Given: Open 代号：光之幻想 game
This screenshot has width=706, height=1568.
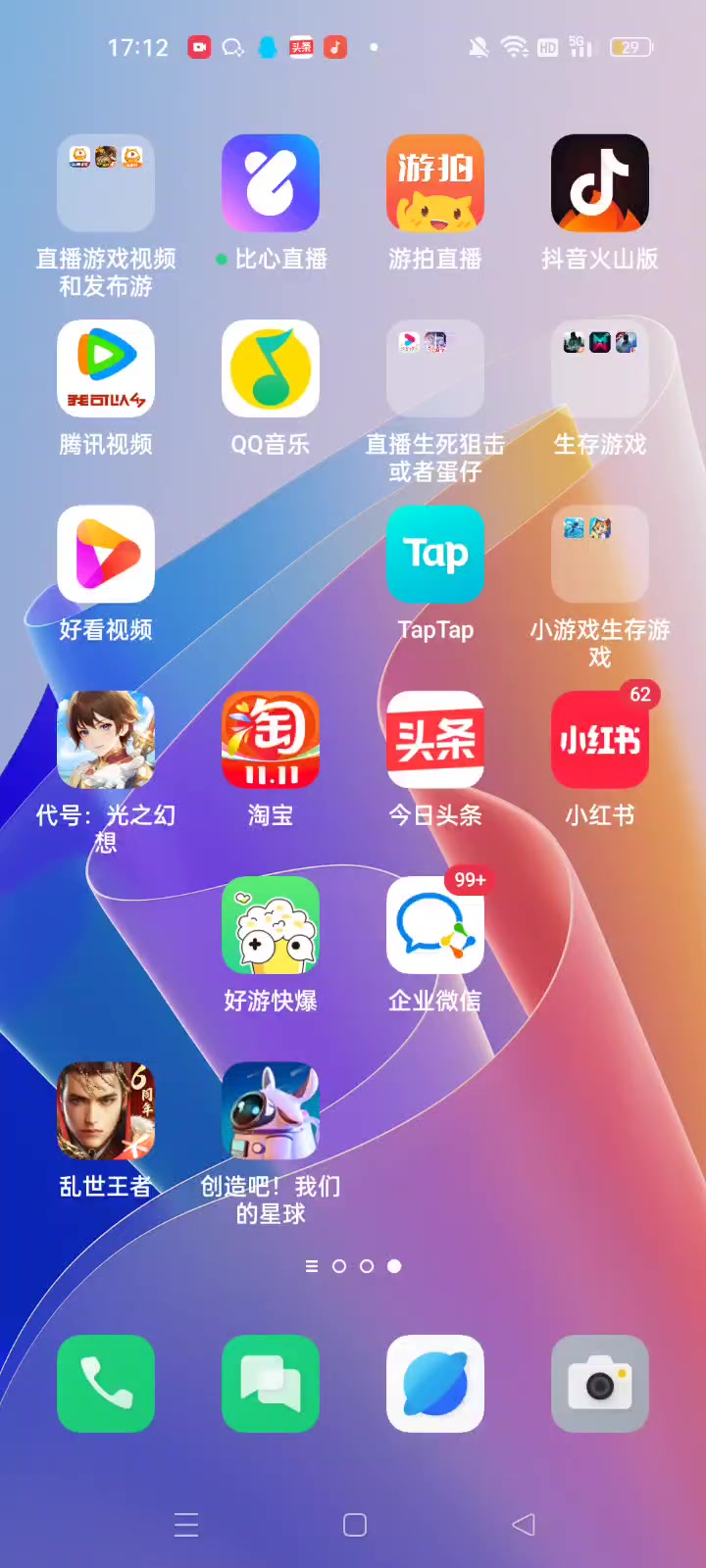Looking at the screenshot, I should coord(106,740).
